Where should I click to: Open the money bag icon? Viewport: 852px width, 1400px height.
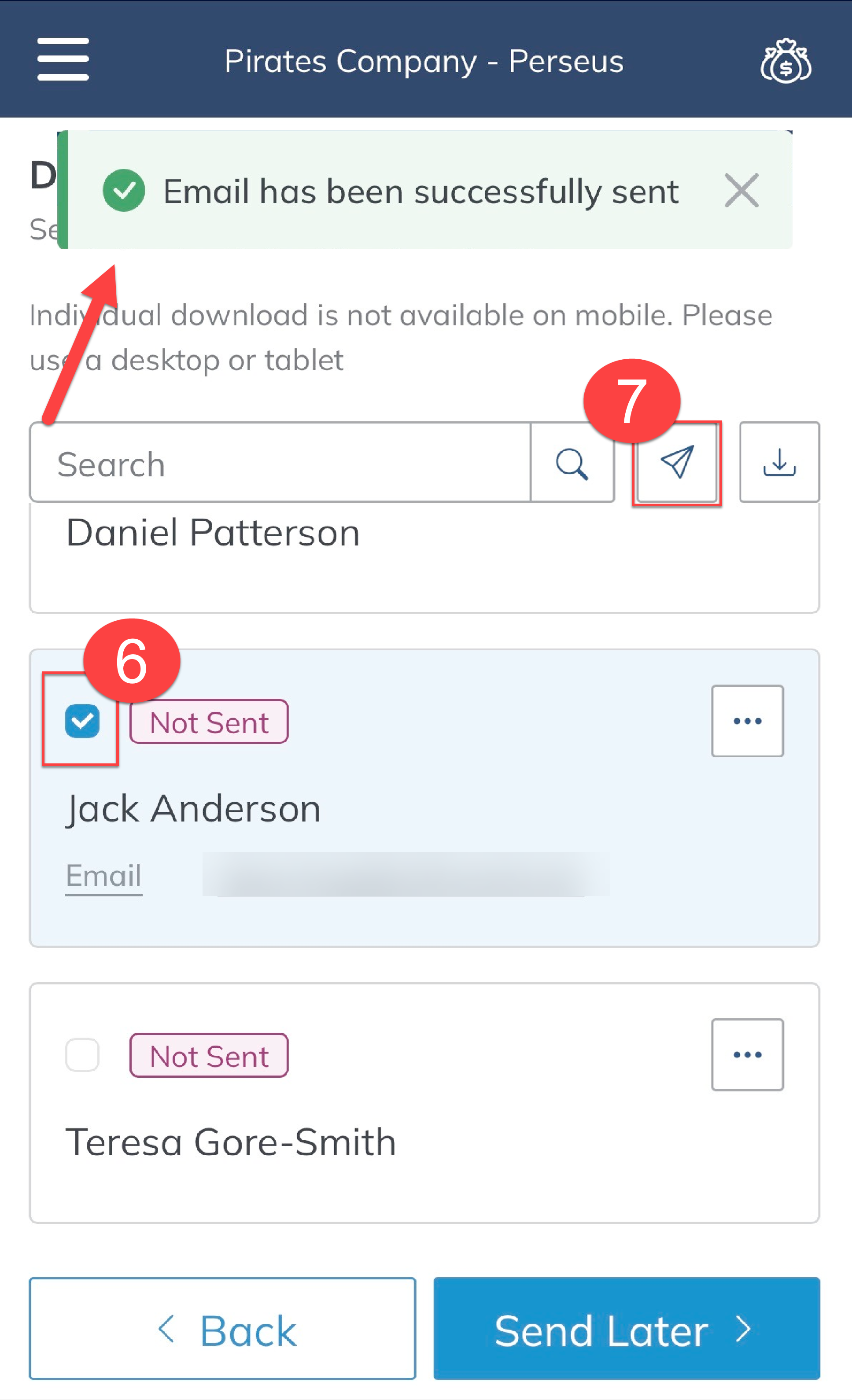point(786,61)
